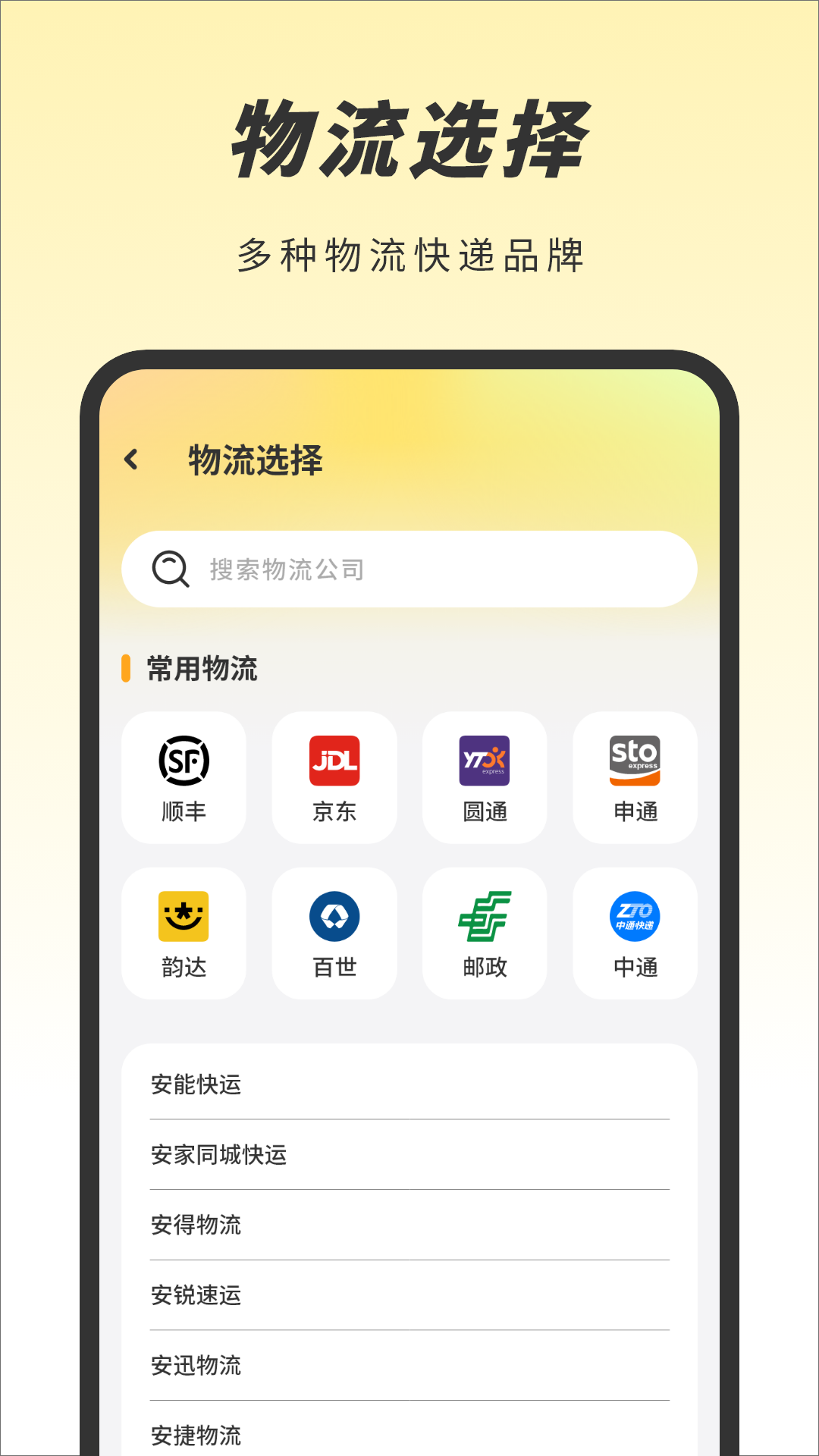
Task: Tap the magnifying glass search icon
Action: (170, 569)
